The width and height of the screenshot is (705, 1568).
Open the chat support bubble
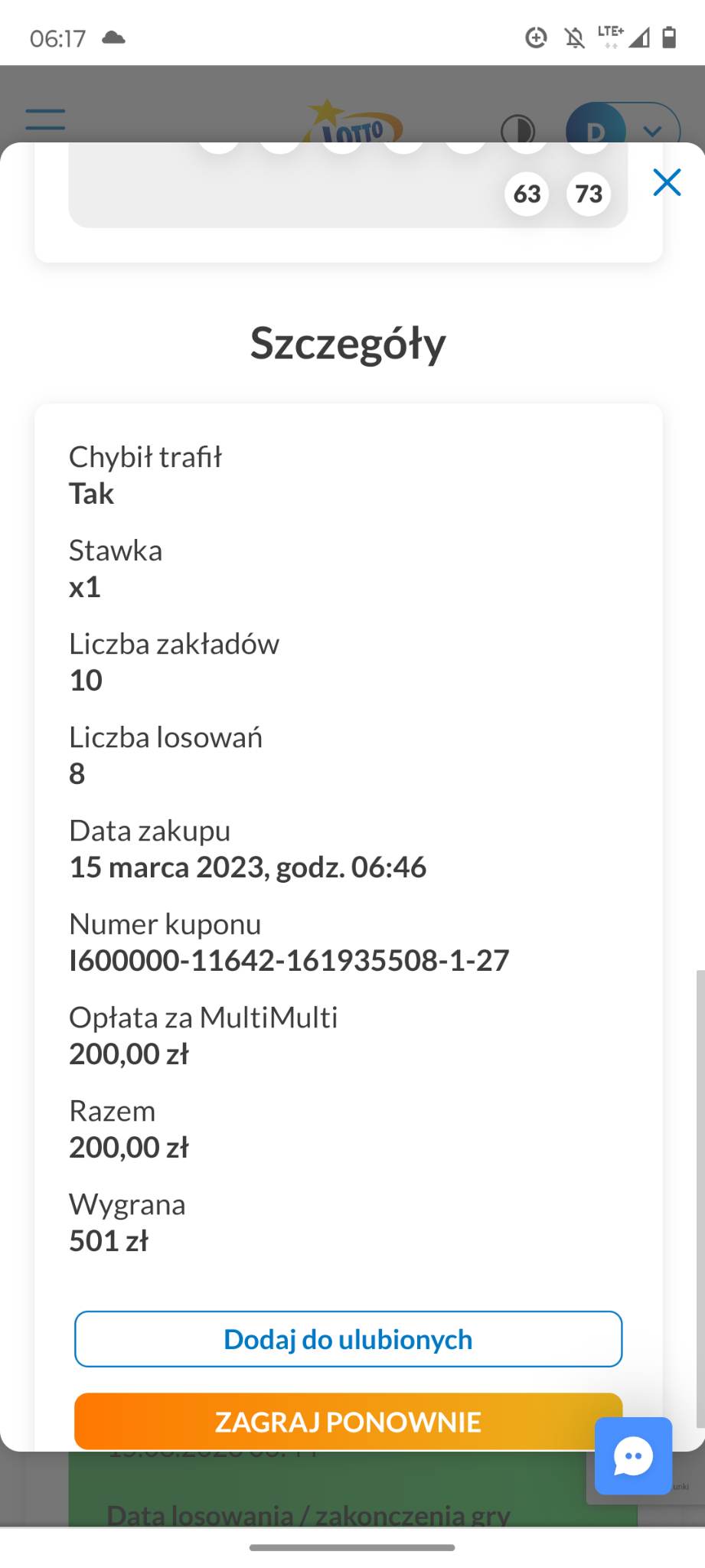(x=633, y=1455)
